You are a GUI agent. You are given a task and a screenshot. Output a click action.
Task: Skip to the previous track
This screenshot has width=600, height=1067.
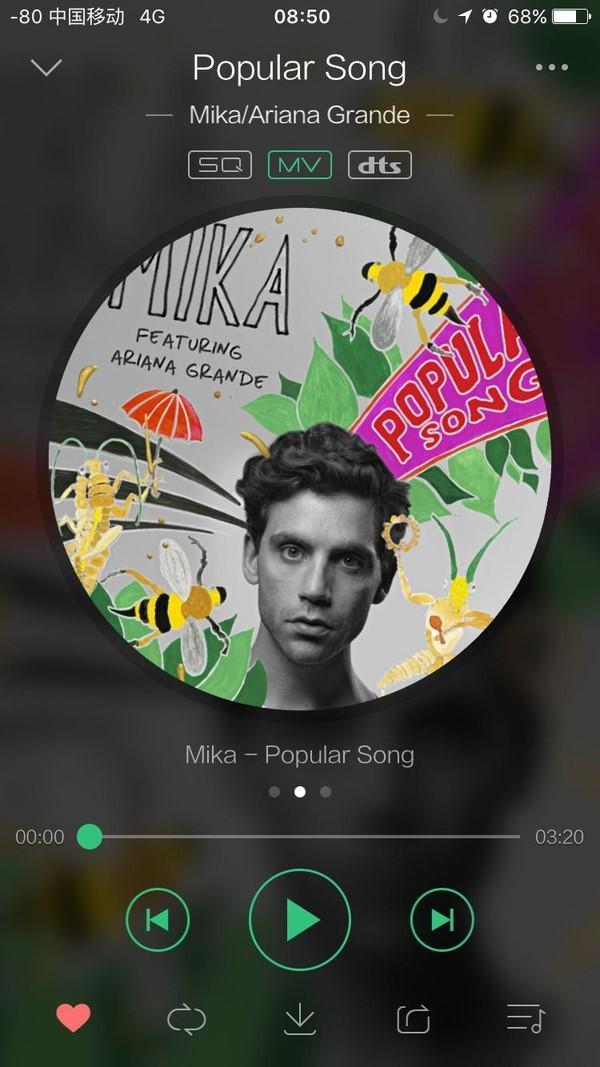[x=158, y=920]
